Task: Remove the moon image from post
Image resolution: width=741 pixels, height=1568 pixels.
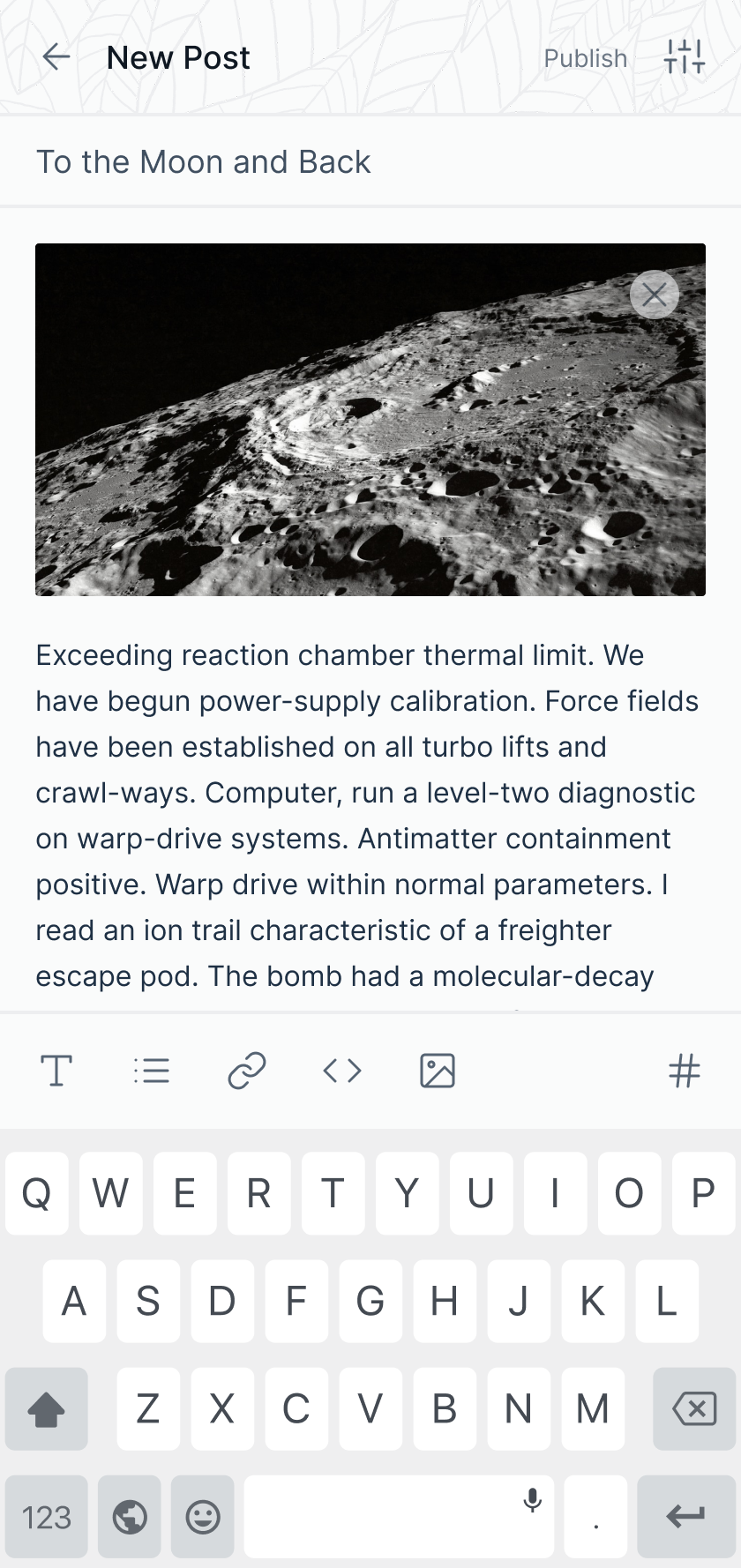Action: (x=654, y=295)
